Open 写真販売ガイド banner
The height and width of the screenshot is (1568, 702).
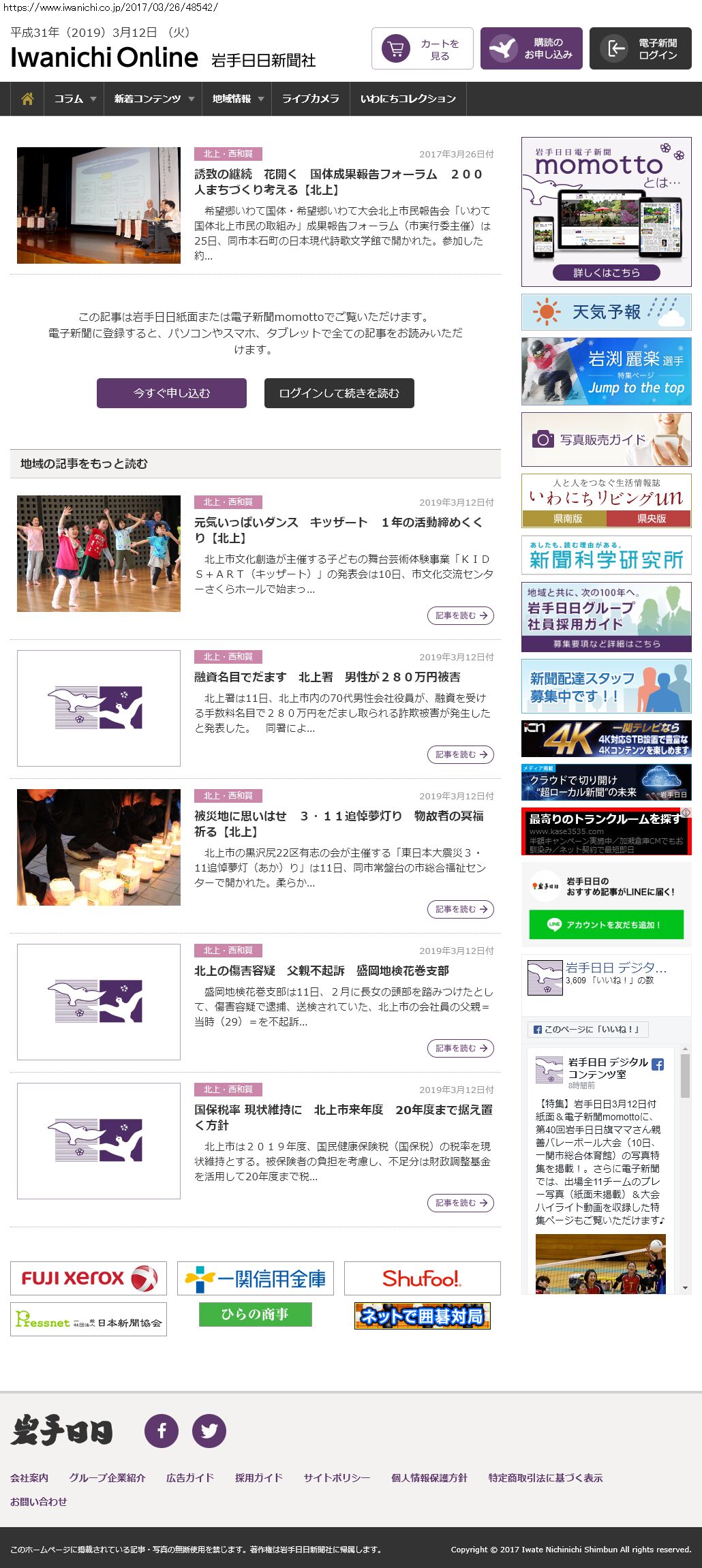pyautogui.click(x=606, y=440)
